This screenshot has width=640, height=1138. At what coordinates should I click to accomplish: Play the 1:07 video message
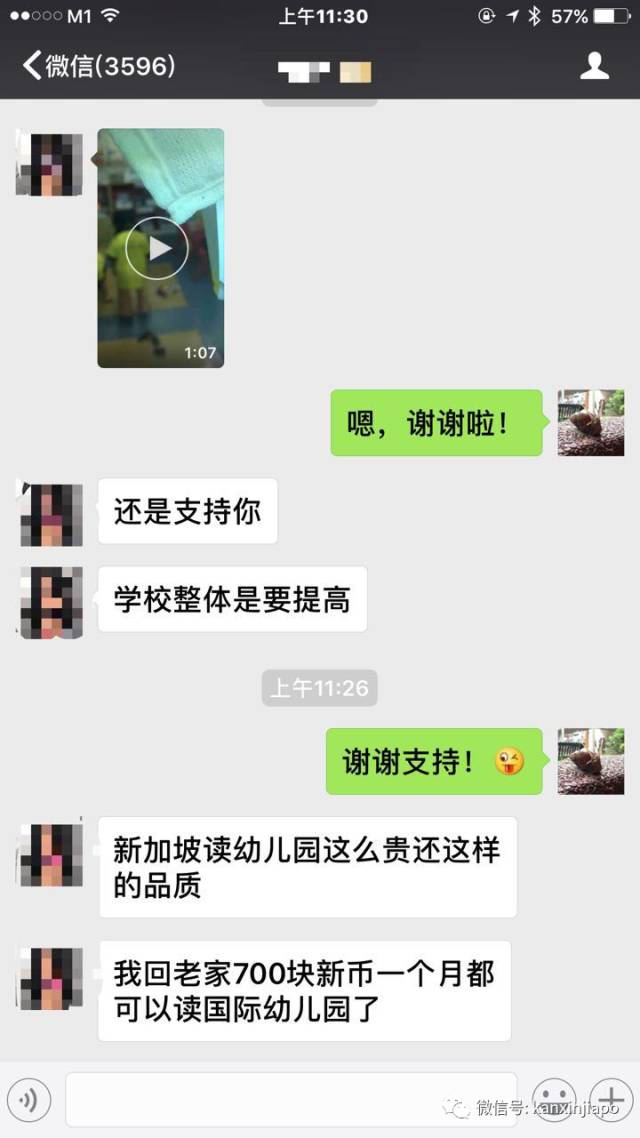click(157, 247)
